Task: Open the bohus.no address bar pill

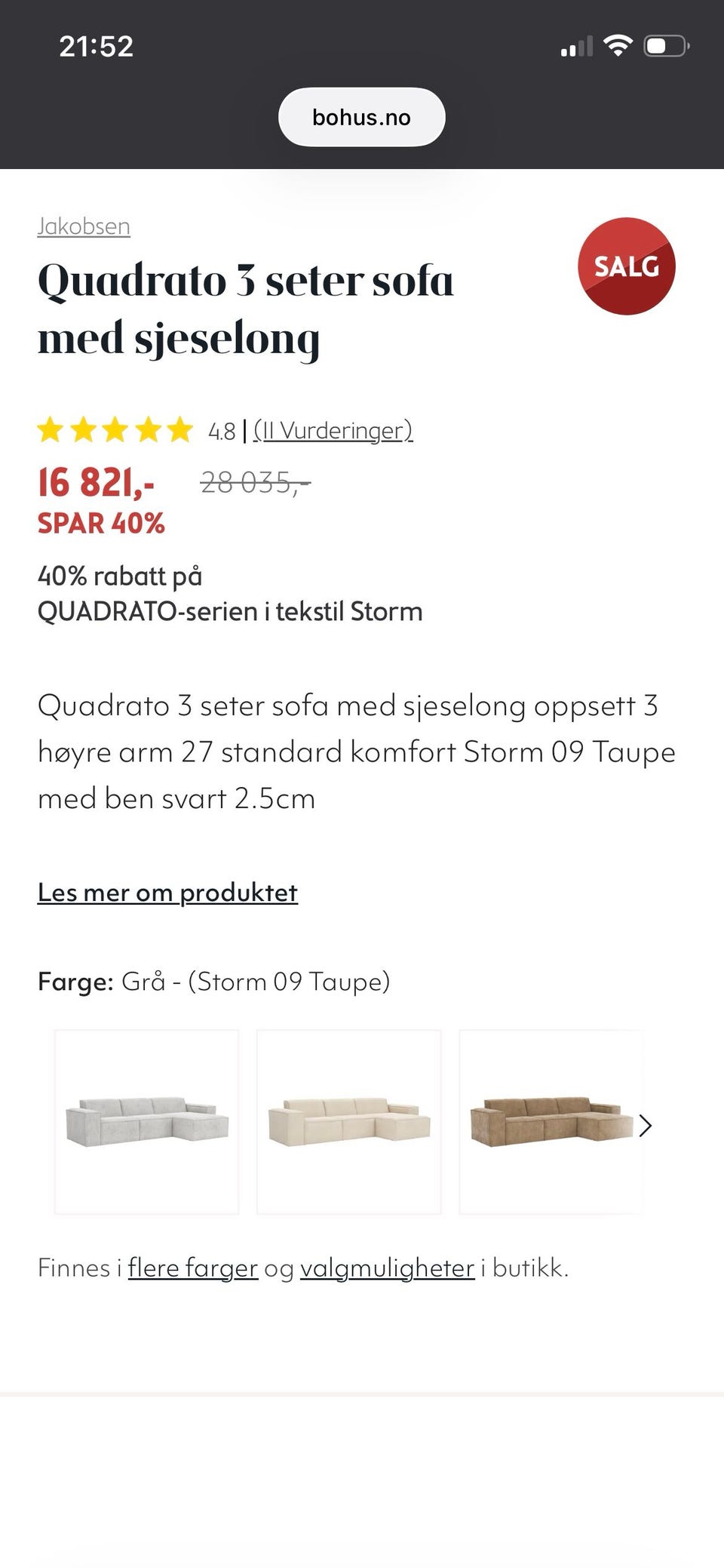Action: [x=360, y=116]
